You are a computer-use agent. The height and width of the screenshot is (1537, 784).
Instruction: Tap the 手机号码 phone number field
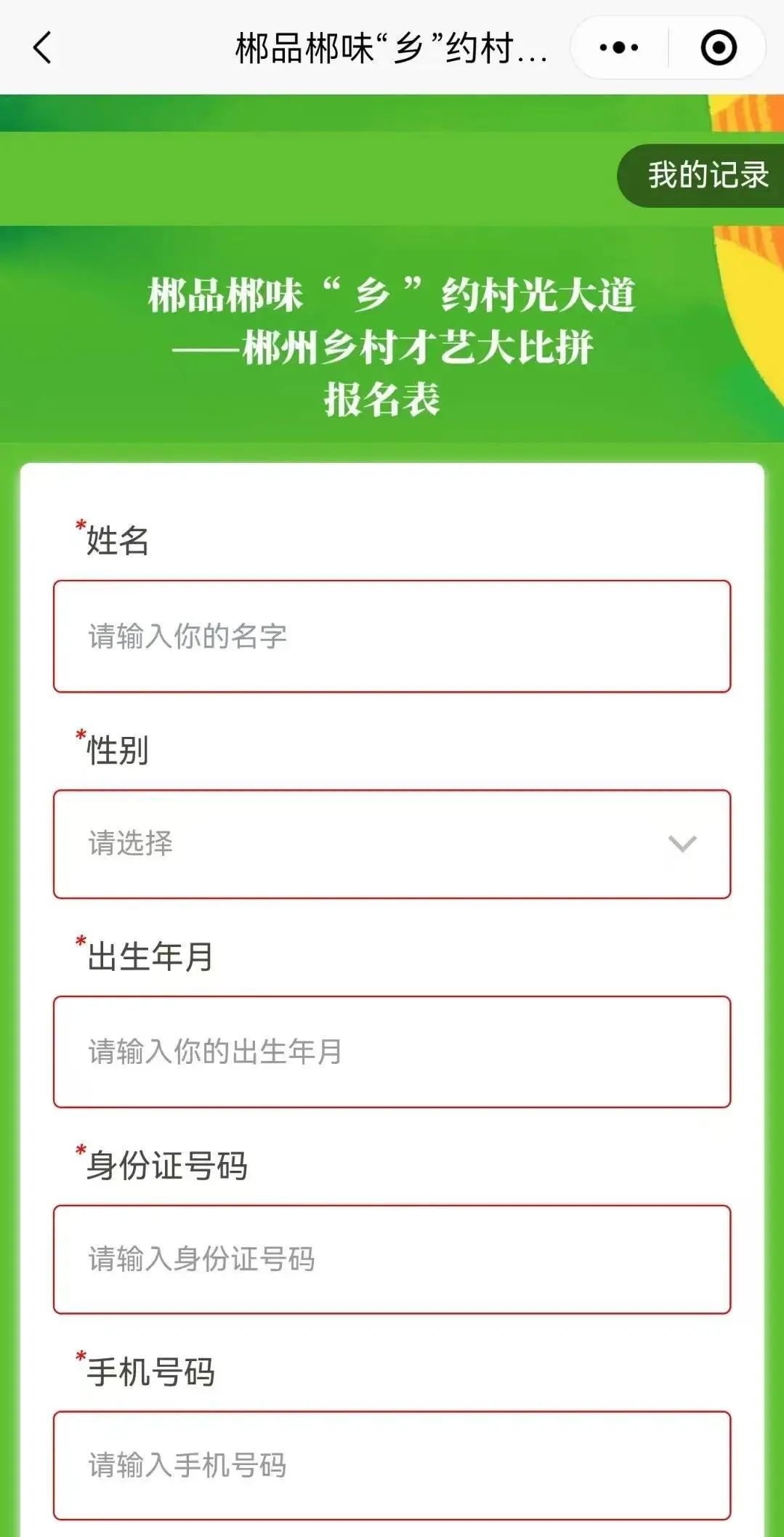pyautogui.click(x=392, y=1465)
